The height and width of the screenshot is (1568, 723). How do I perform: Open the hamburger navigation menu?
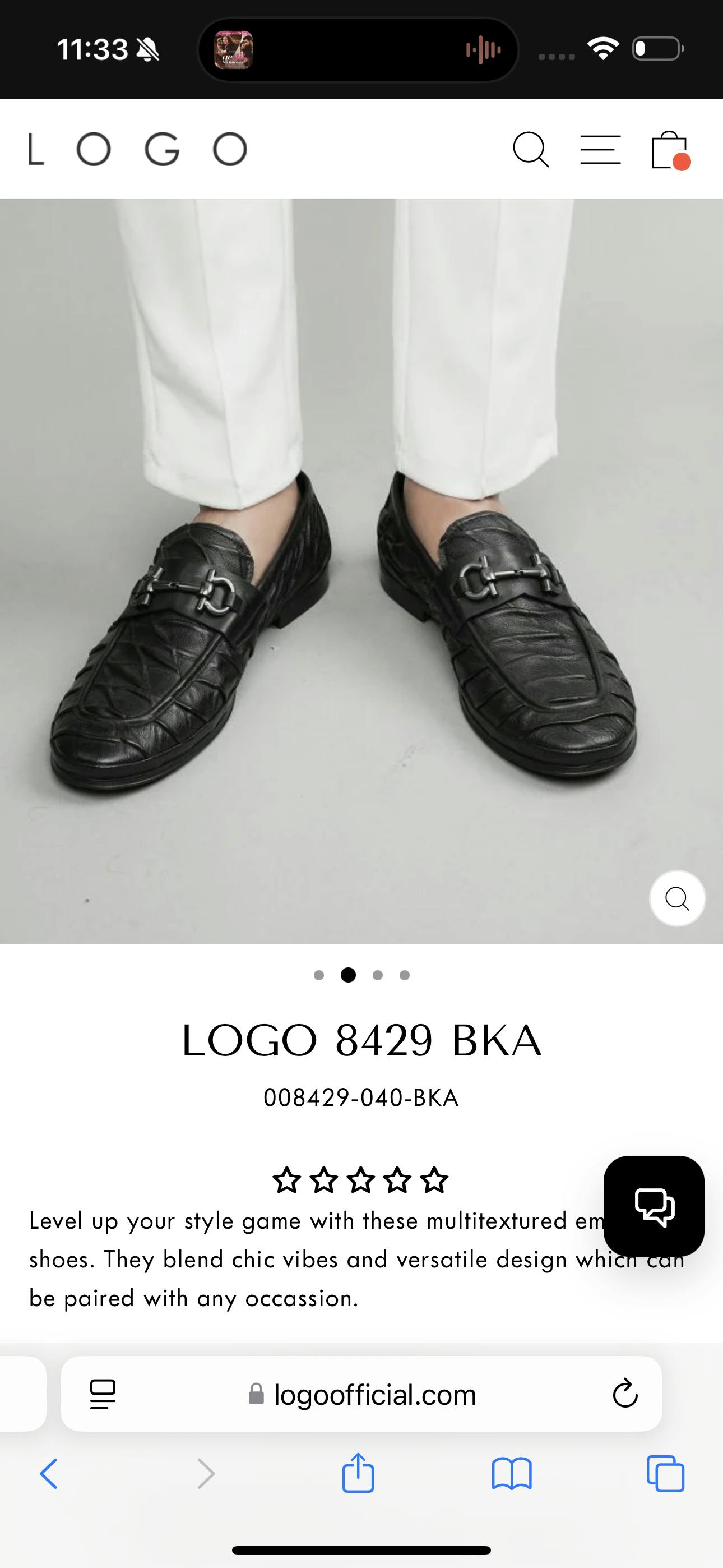coord(600,149)
